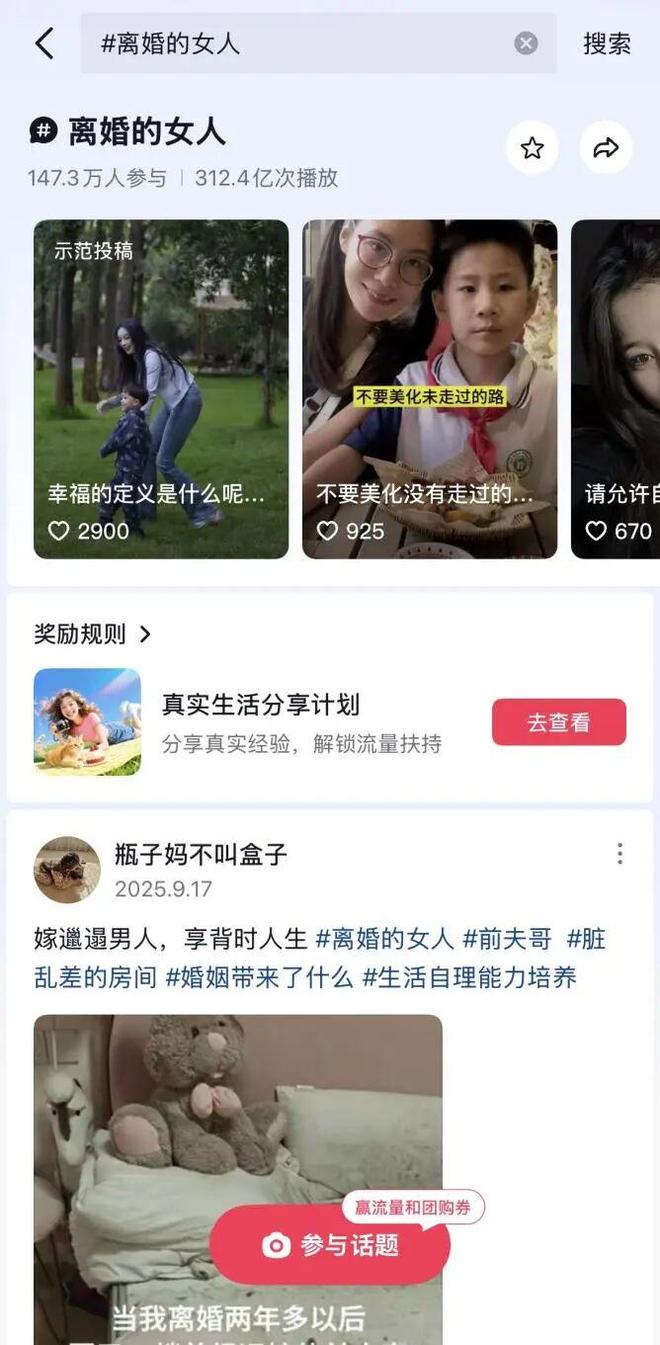Go back using the top-left arrow

click(44, 44)
